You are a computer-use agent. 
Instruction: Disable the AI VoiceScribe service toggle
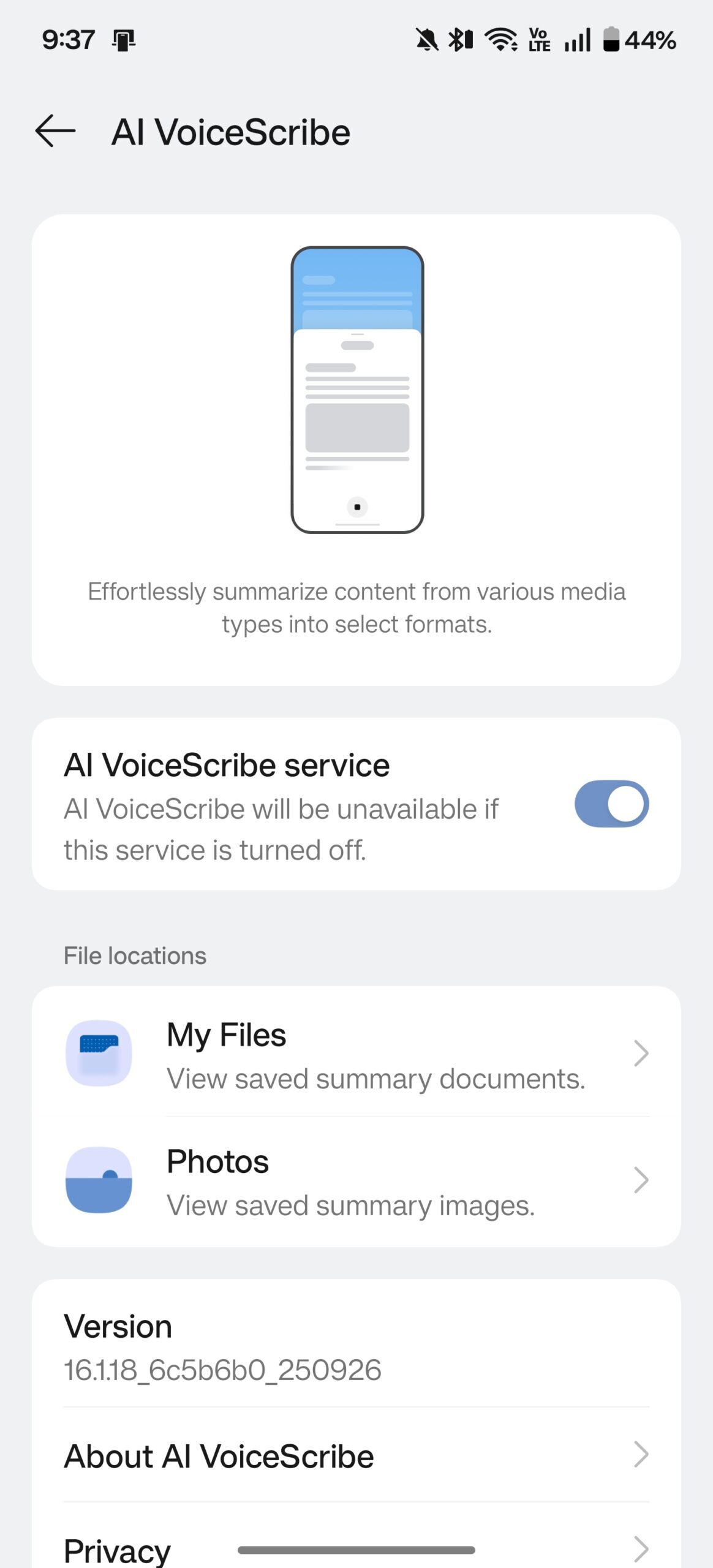[x=611, y=804]
